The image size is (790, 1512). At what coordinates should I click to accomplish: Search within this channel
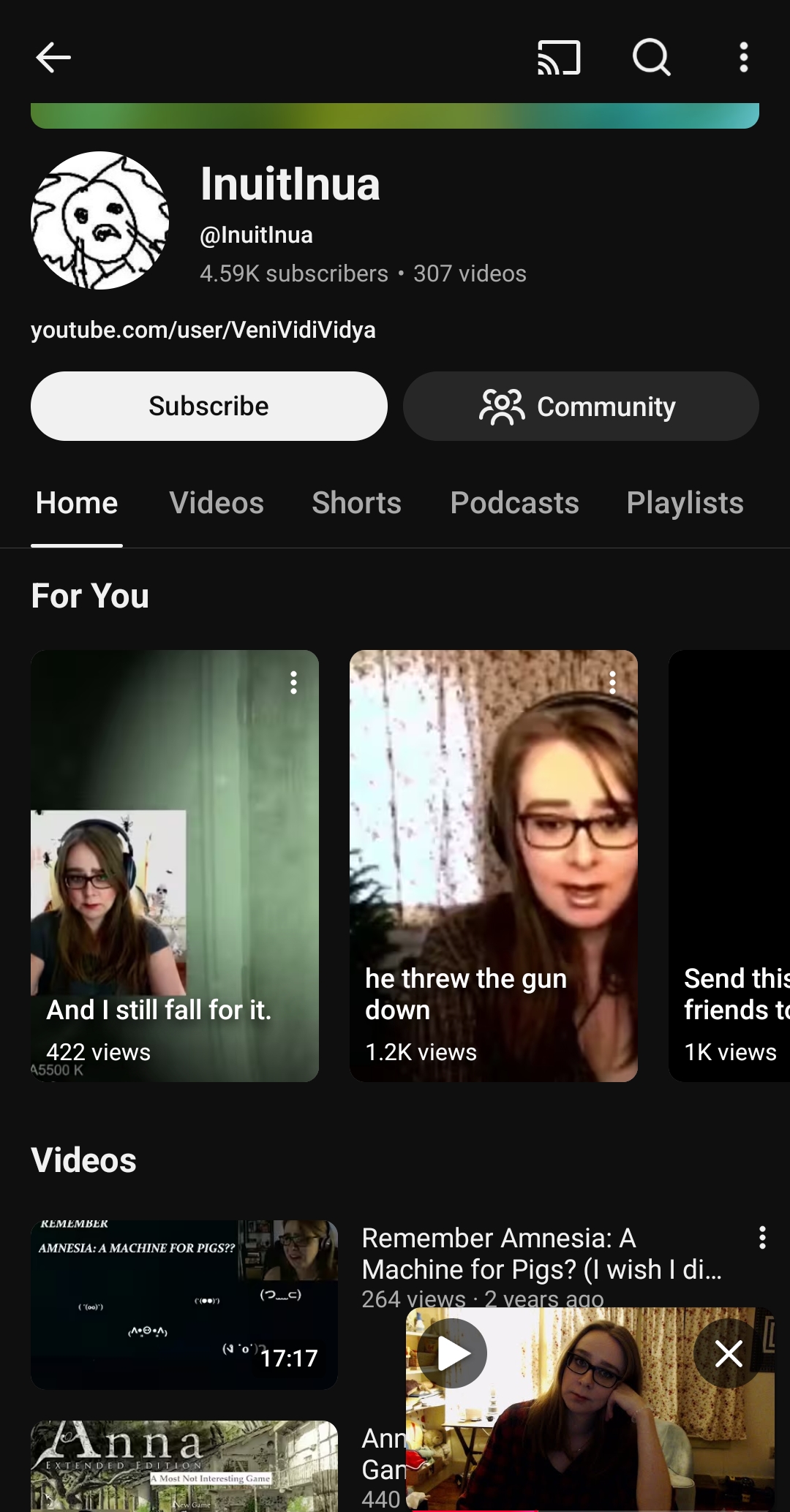651,58
